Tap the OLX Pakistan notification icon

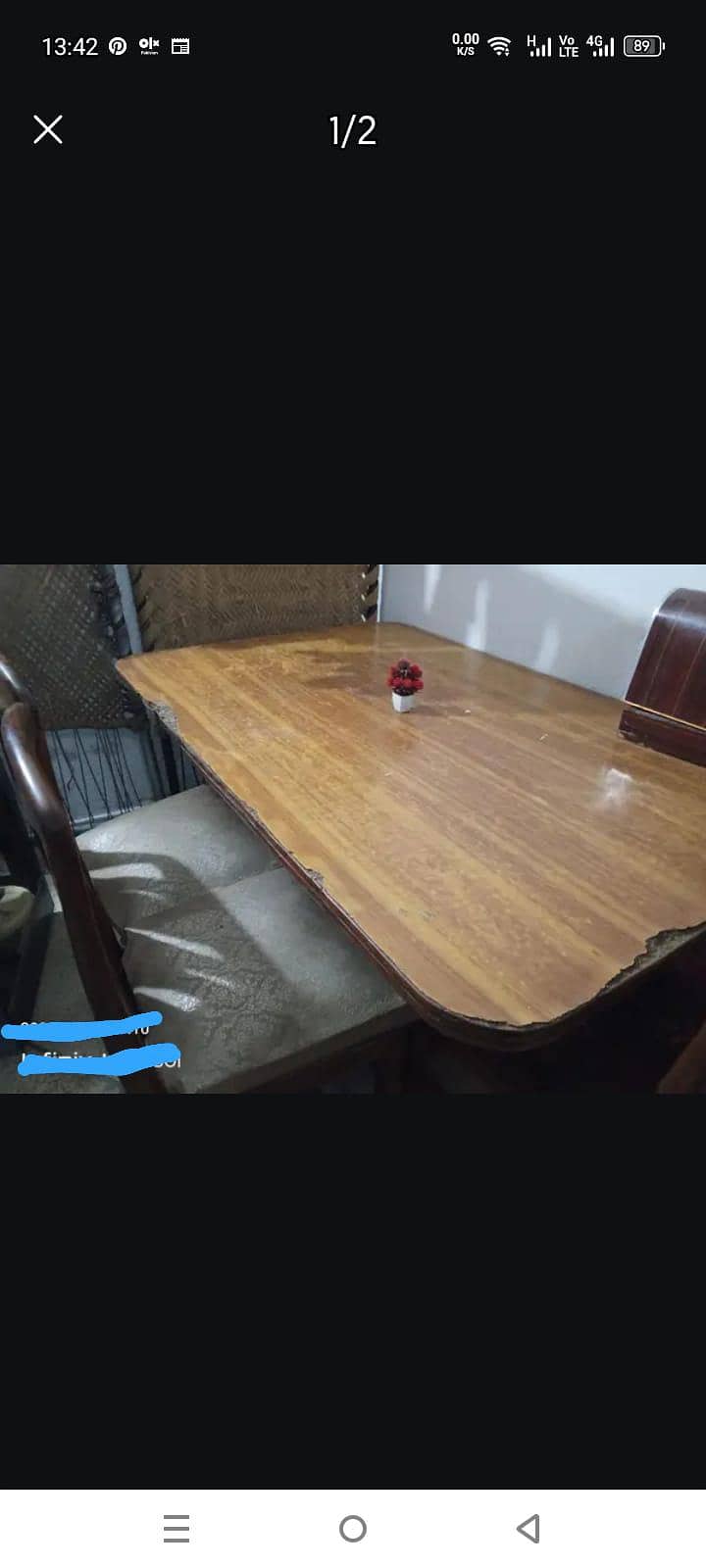point(149,45)
